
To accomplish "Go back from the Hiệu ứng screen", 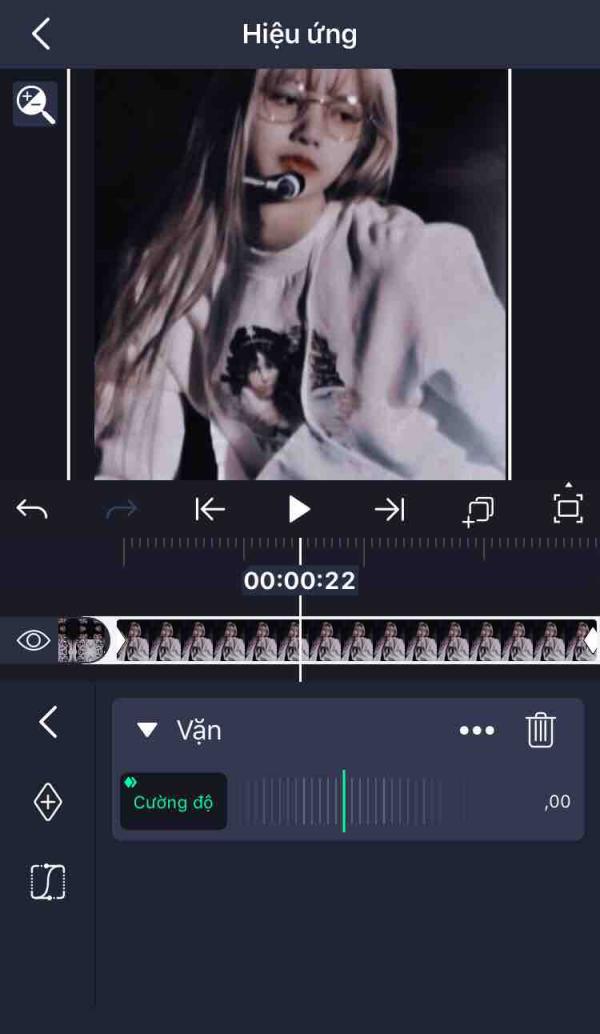I will [40, 34].
